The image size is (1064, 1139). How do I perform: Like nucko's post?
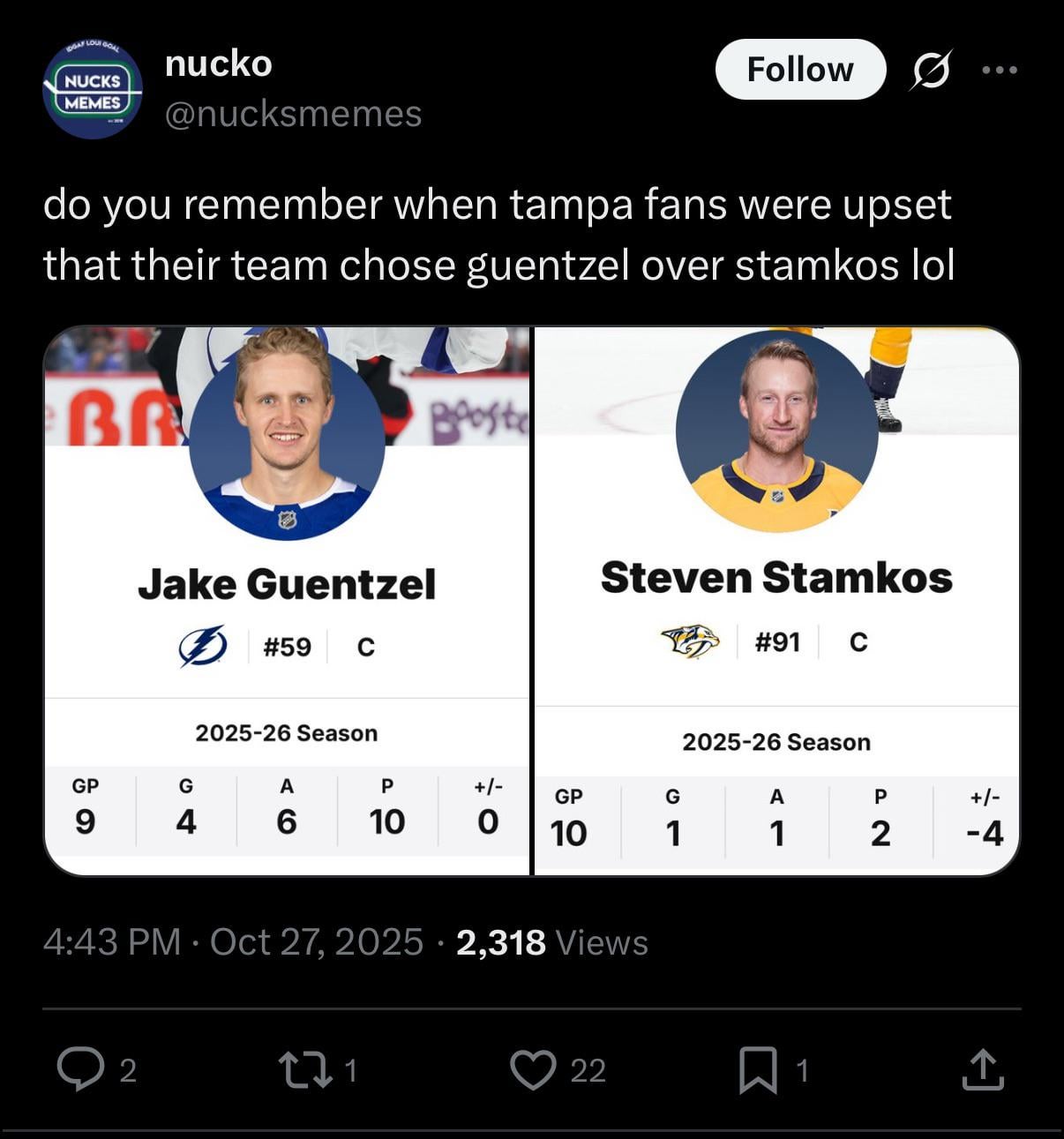(534, 1070)
